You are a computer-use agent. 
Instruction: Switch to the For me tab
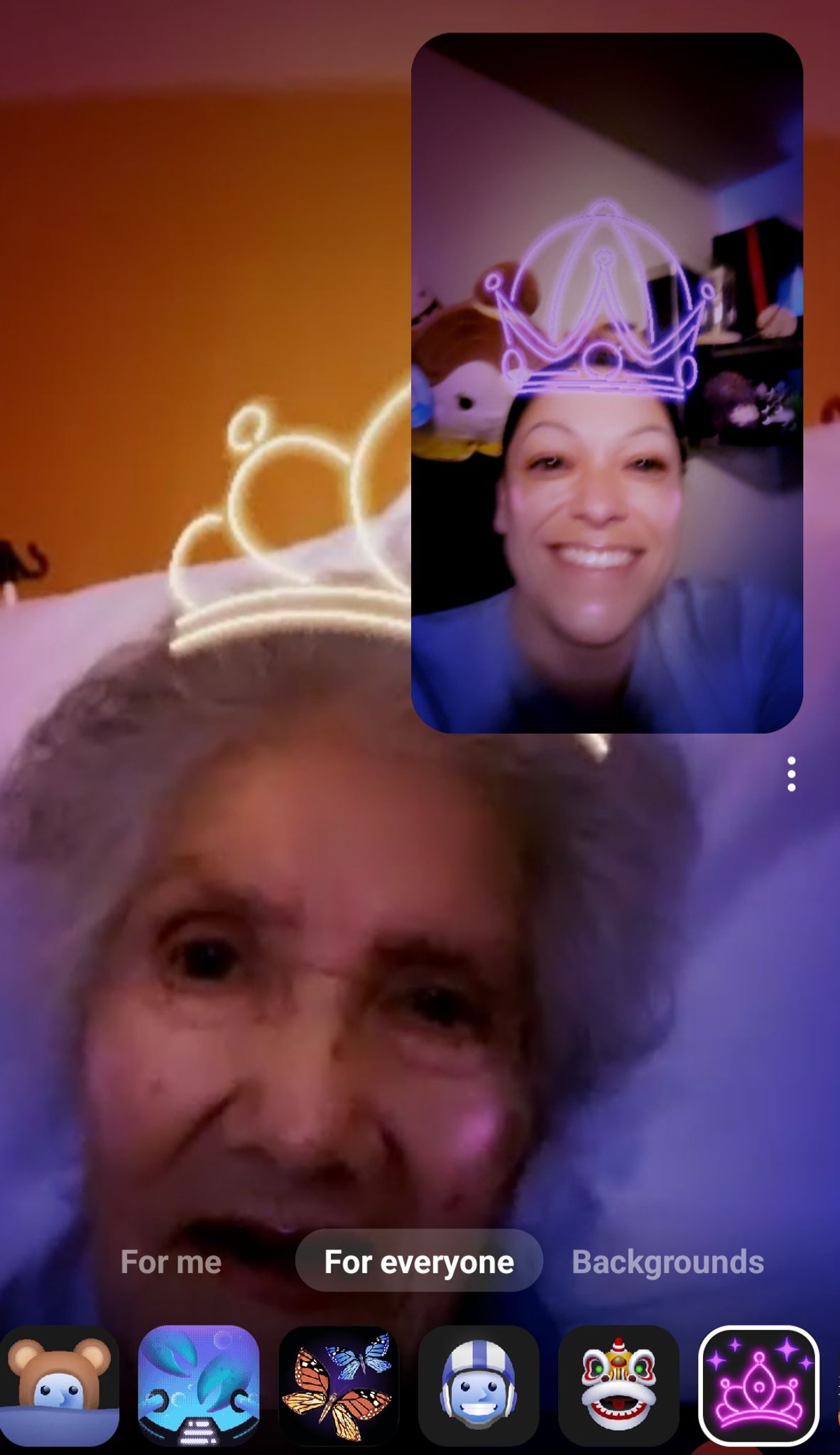coord(170,1262)
